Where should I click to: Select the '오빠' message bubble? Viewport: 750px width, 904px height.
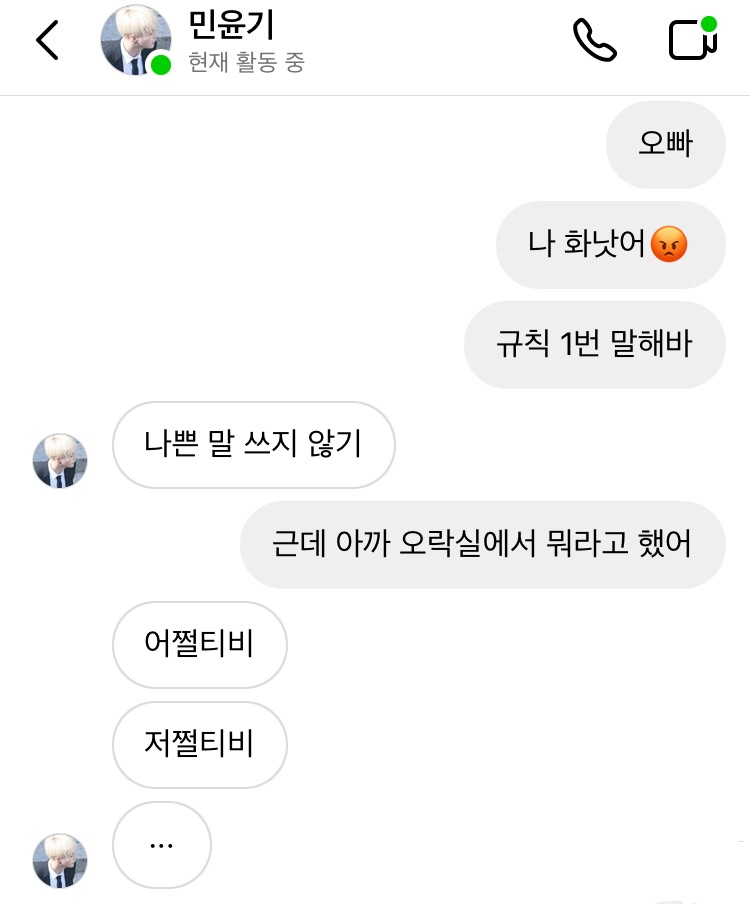point(665,144)
